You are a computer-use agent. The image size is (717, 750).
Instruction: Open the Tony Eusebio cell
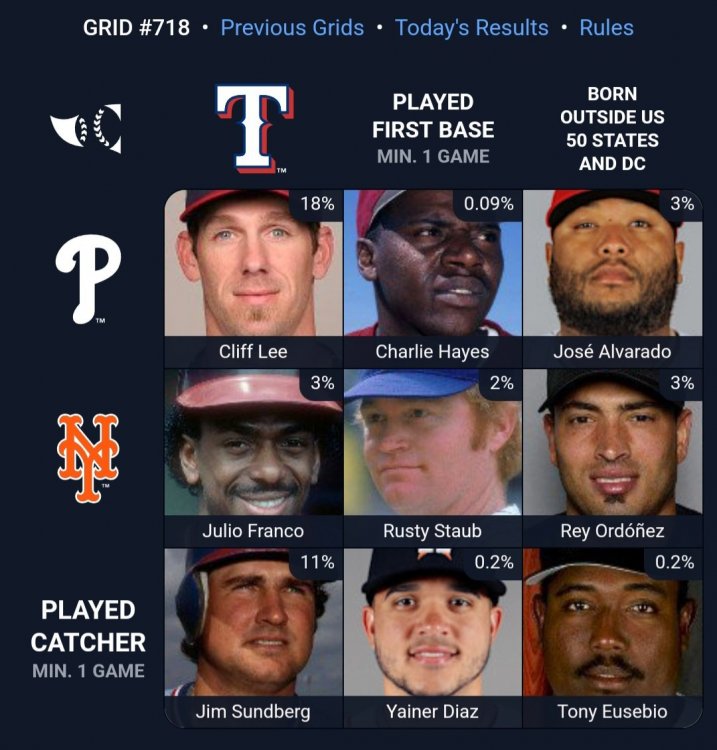[x=611, y=637]
